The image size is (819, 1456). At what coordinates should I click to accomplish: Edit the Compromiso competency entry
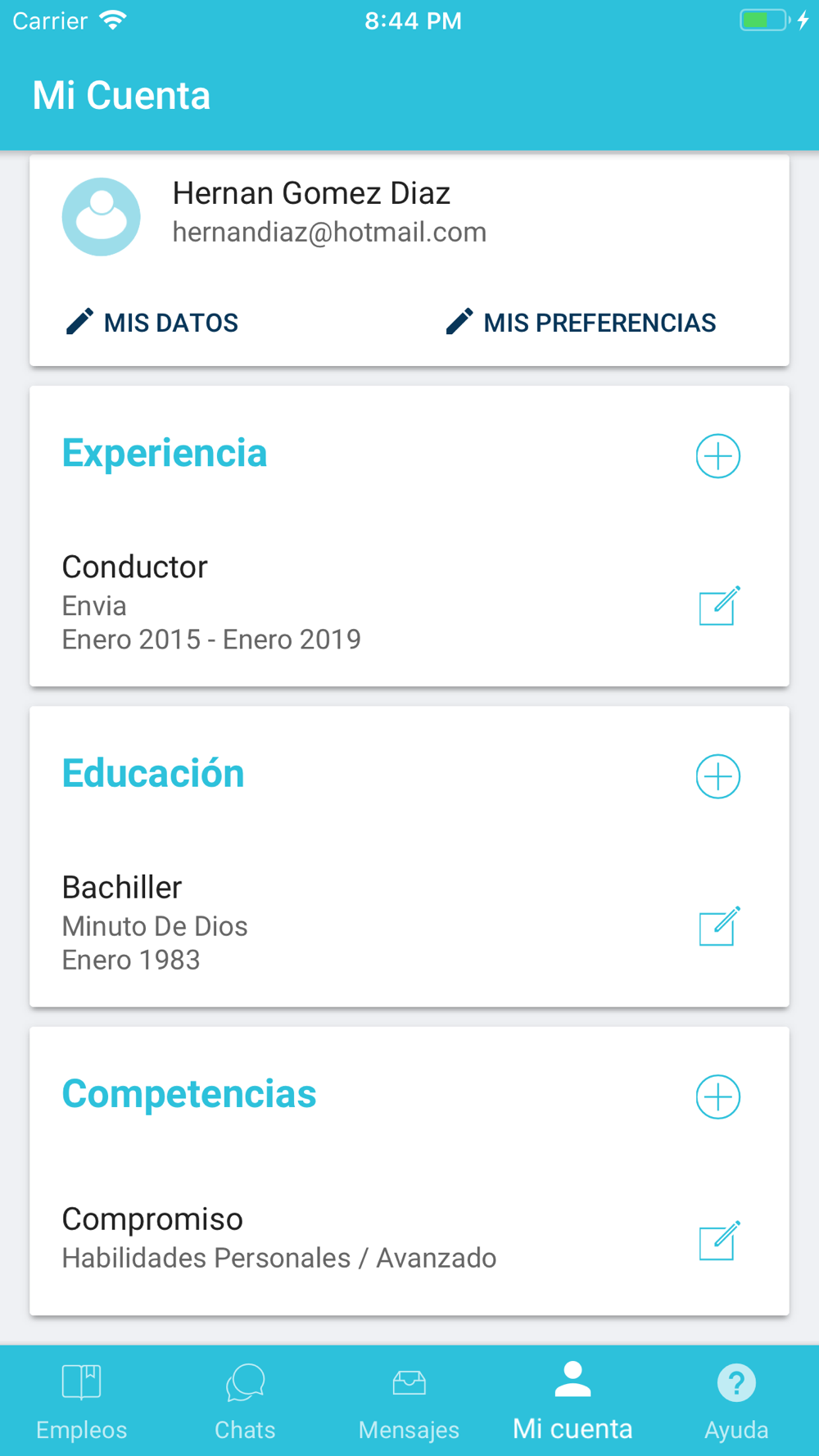[719, 1241]
